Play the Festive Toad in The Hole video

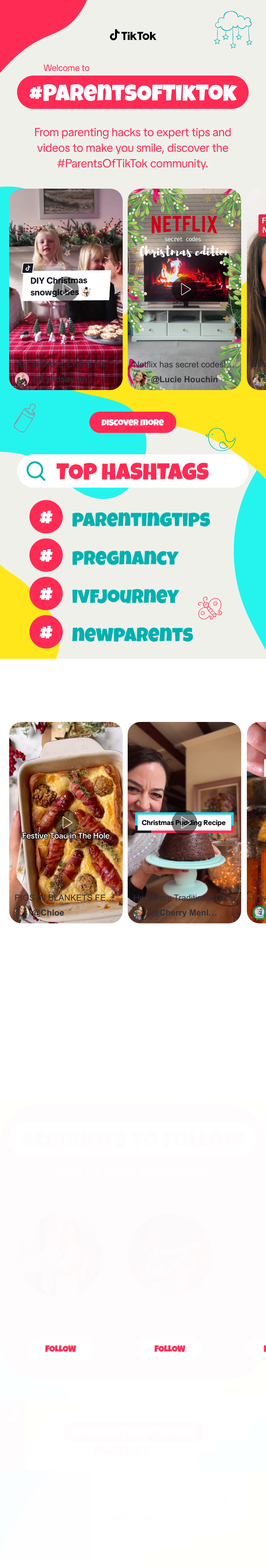pos(66,822)
